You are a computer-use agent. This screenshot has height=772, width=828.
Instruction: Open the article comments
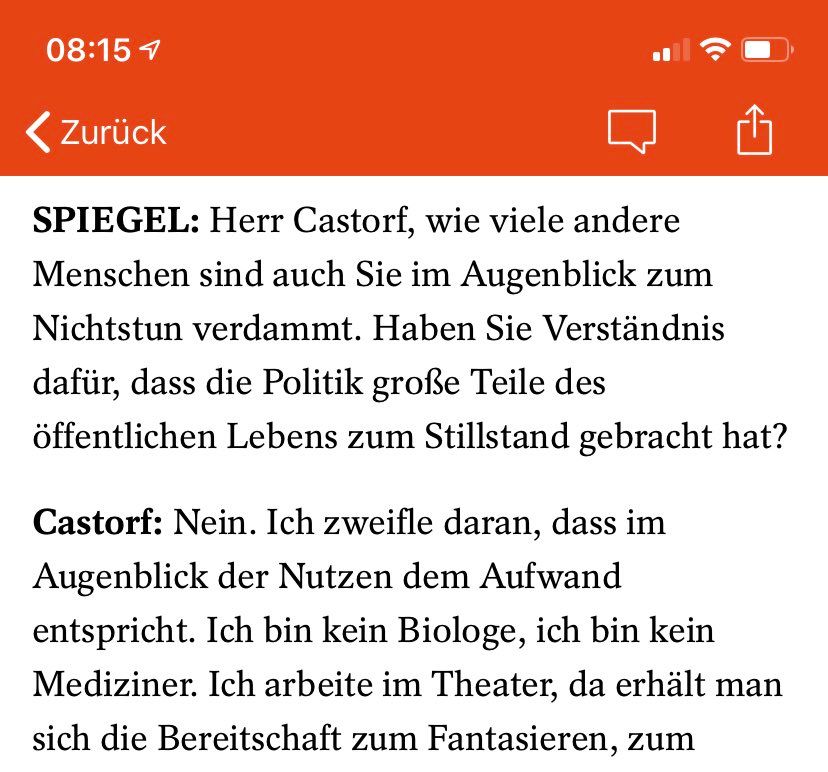click(x=632, y=131)
